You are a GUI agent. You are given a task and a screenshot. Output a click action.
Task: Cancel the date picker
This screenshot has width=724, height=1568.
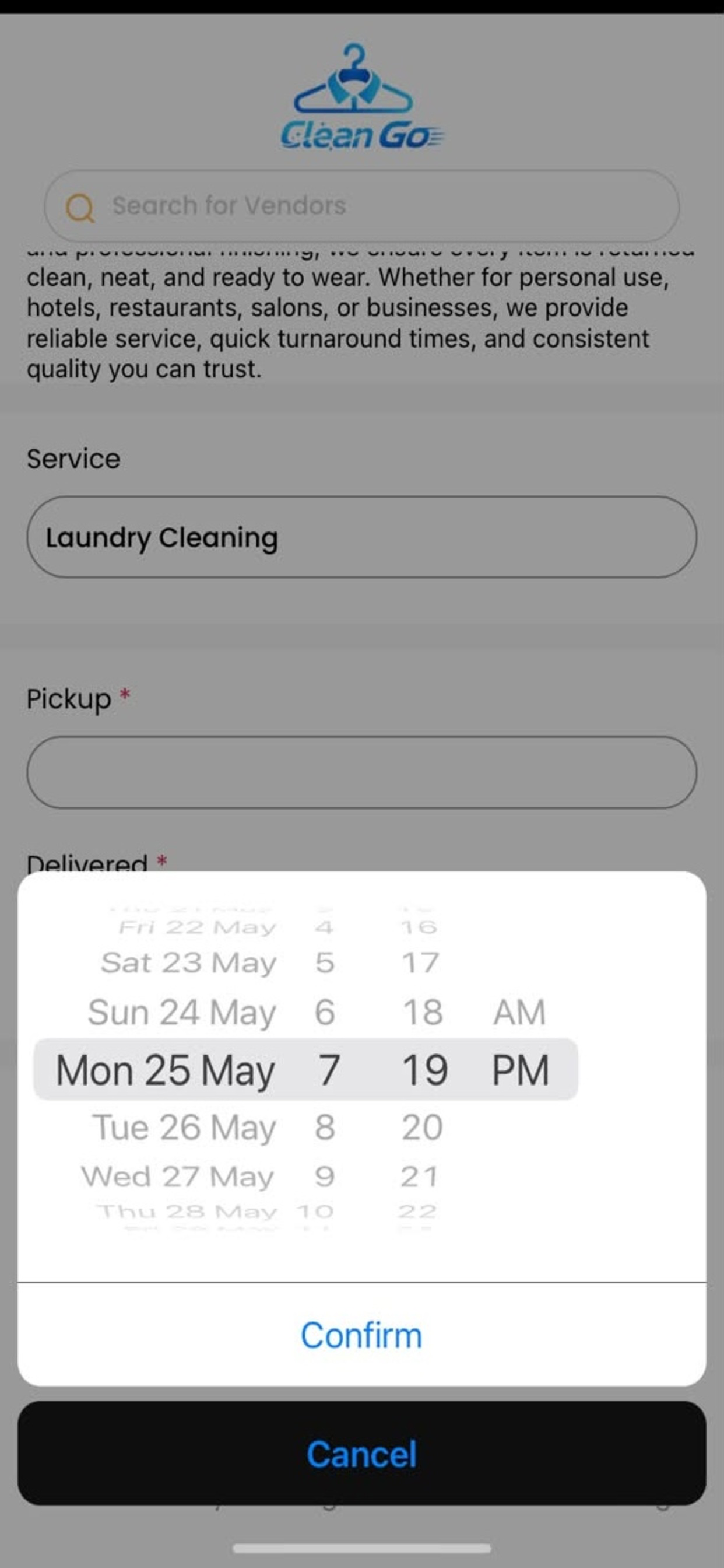point(361,1454)
